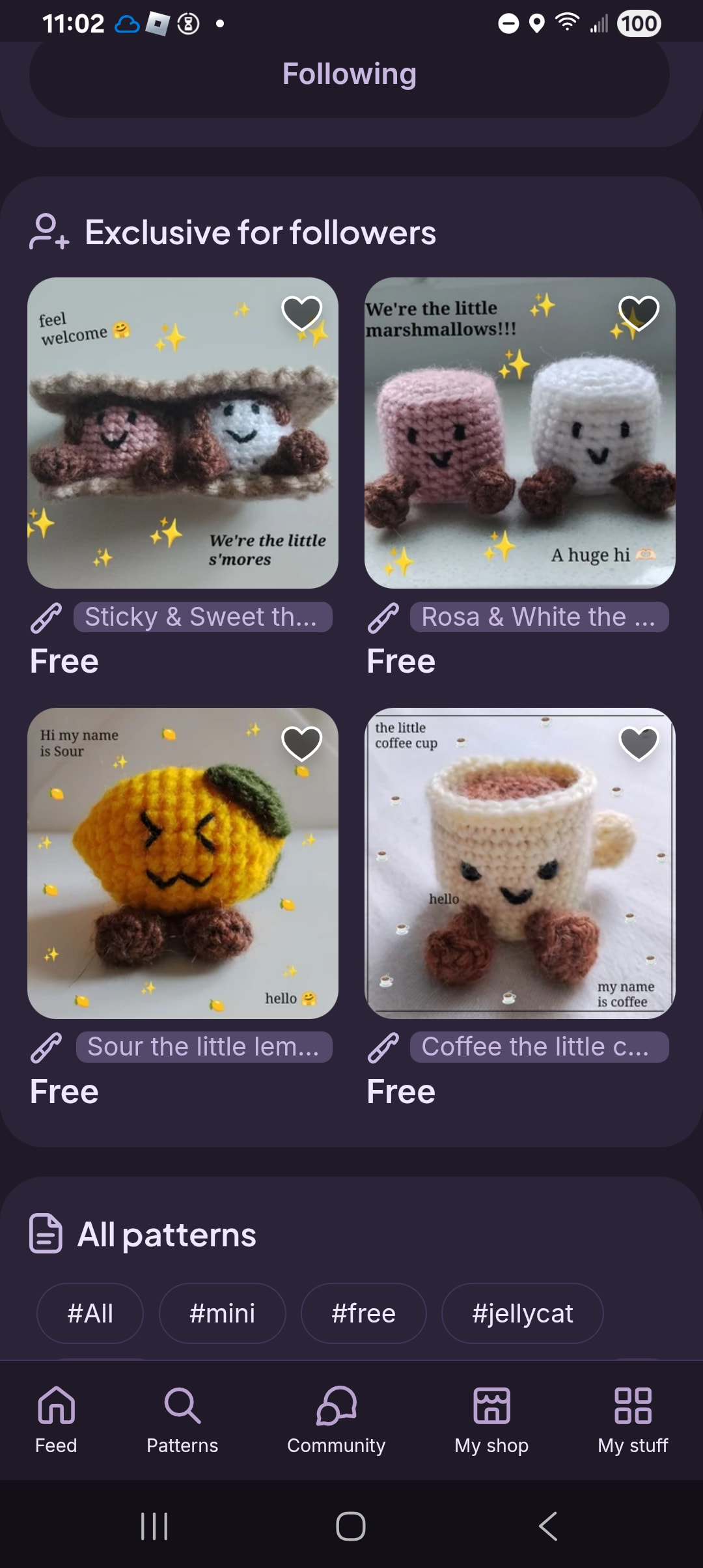Viewport: 703px width, 1568px height.
Task: Favorite the Rosa & White marshmallows pattern
Action: point(639,313)
